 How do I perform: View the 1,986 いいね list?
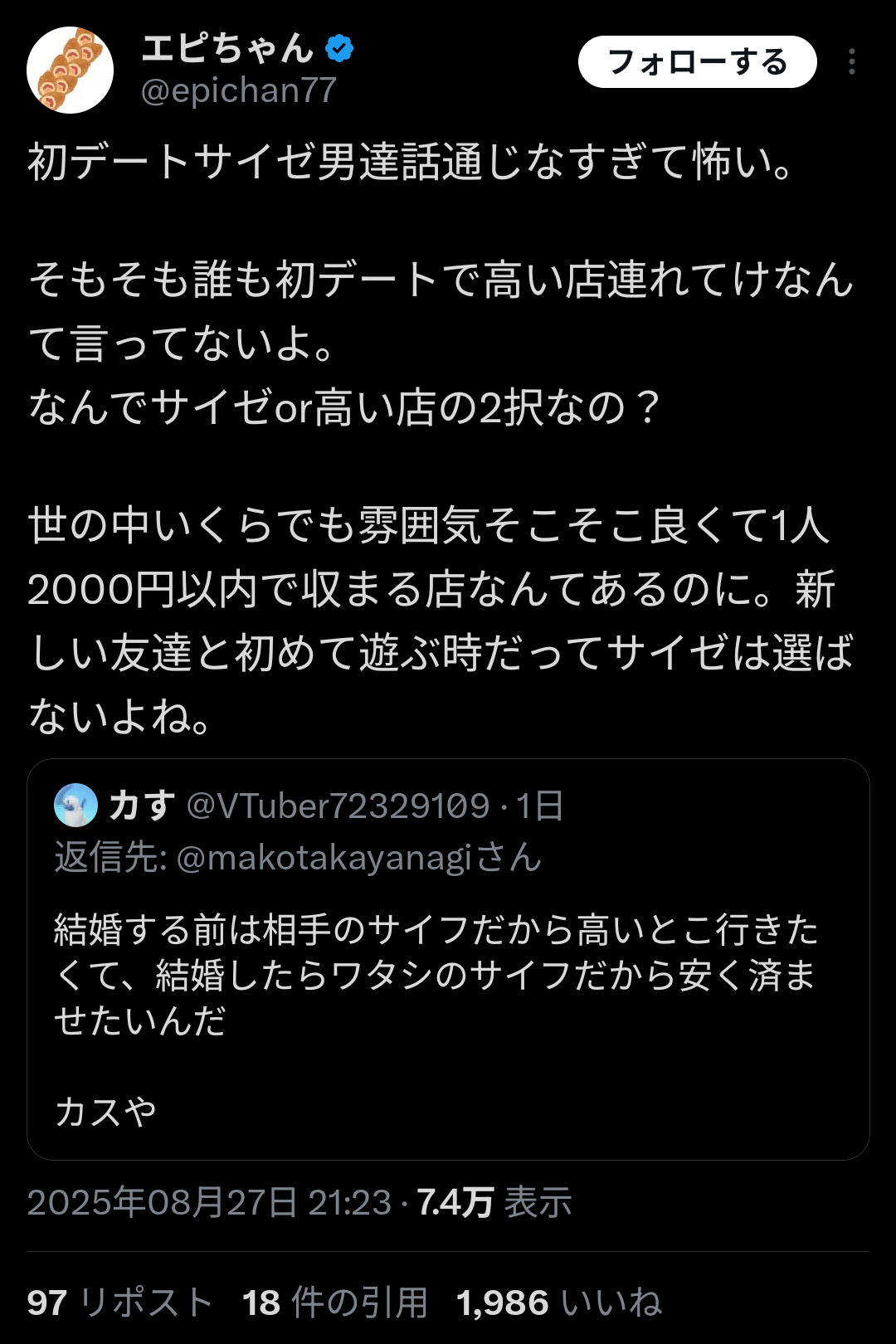pyautogui.click(x=559, y=1303)
